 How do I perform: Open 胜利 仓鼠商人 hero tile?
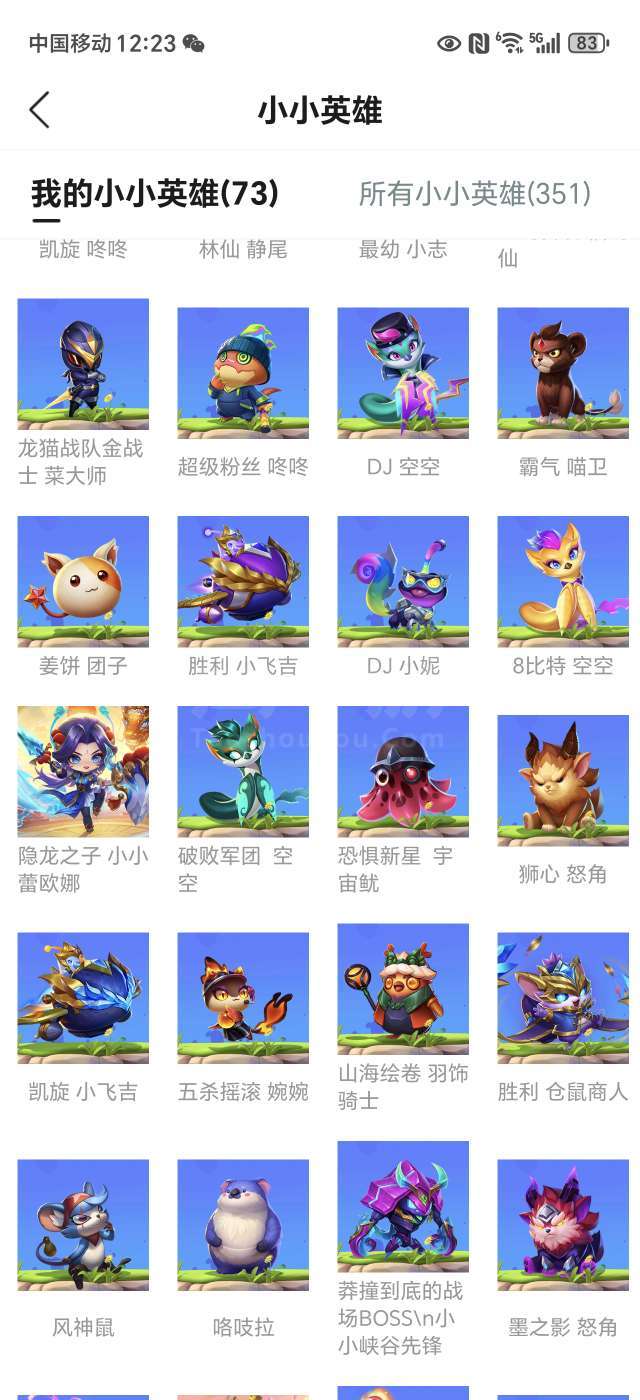[563, 998]
